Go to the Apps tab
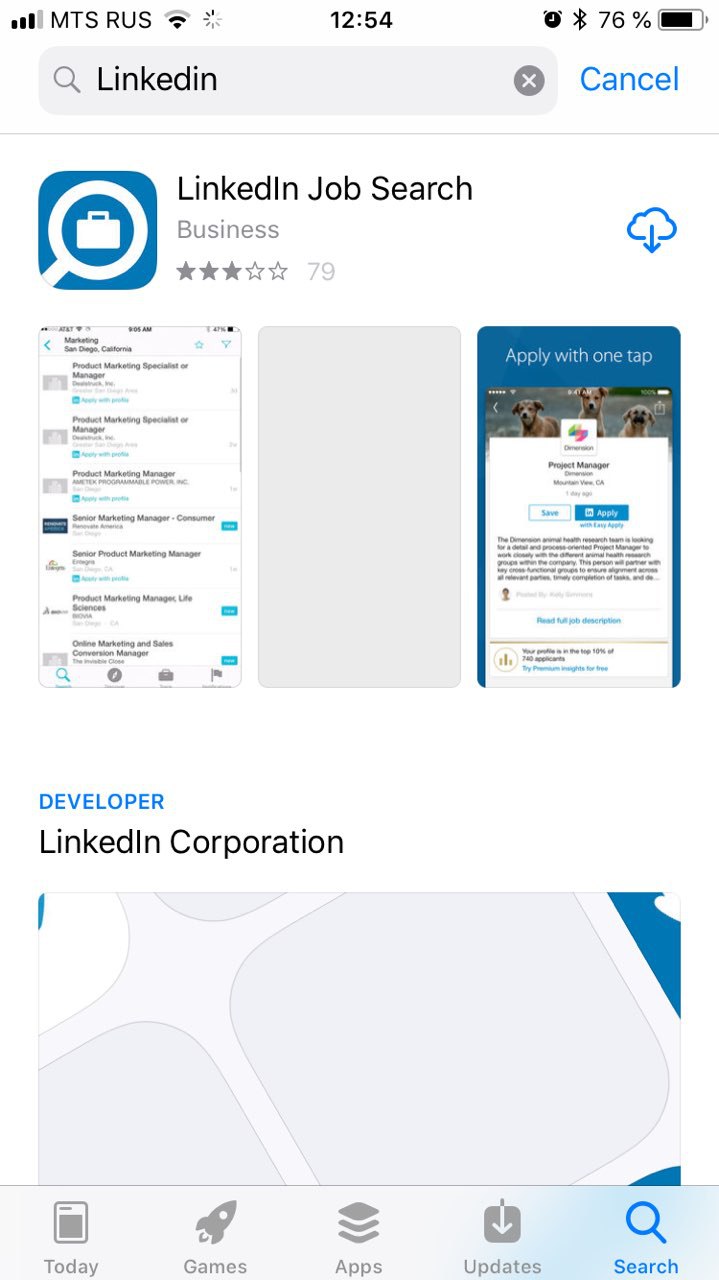Viewport: 719px width, 1280px height. tap(358, 1237)
